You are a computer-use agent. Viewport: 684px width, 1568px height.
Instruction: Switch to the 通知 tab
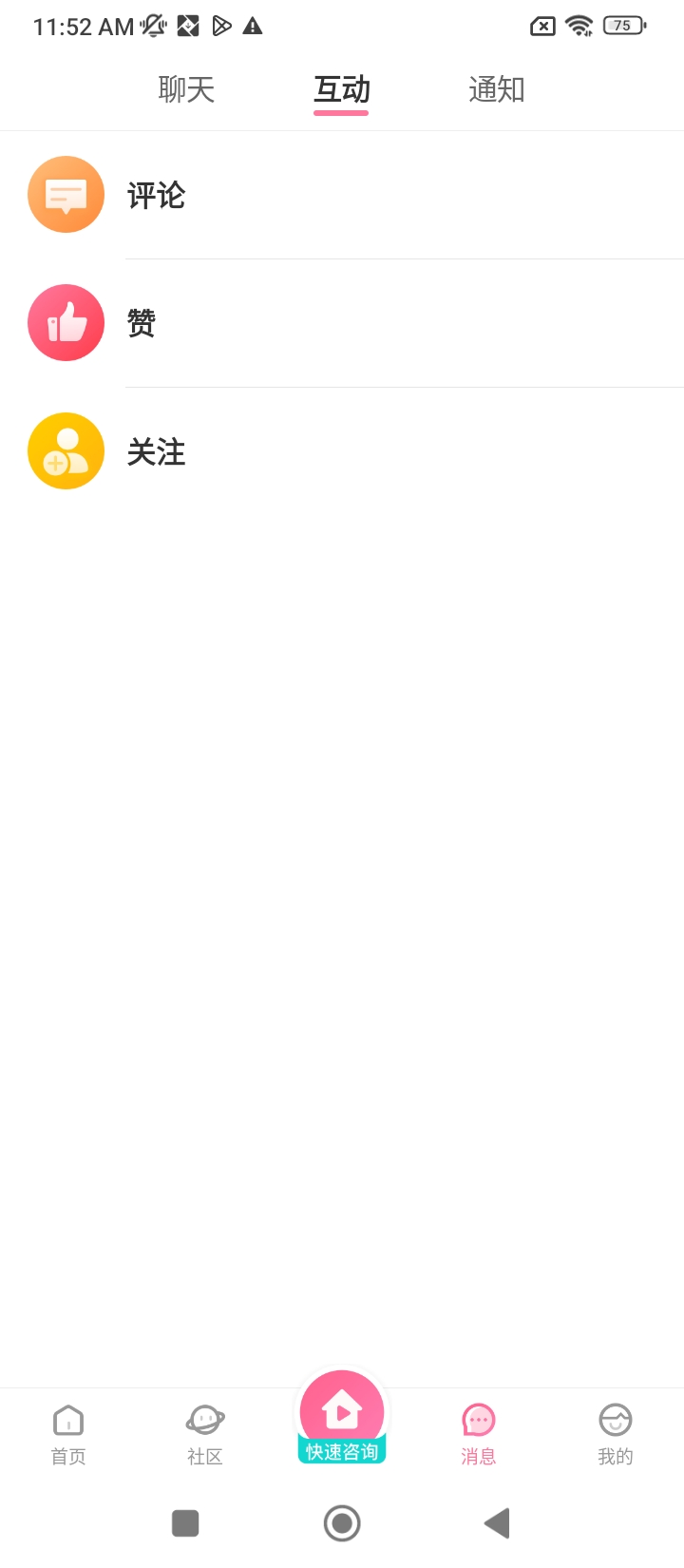pyautogui.click(x=496, y=90)
